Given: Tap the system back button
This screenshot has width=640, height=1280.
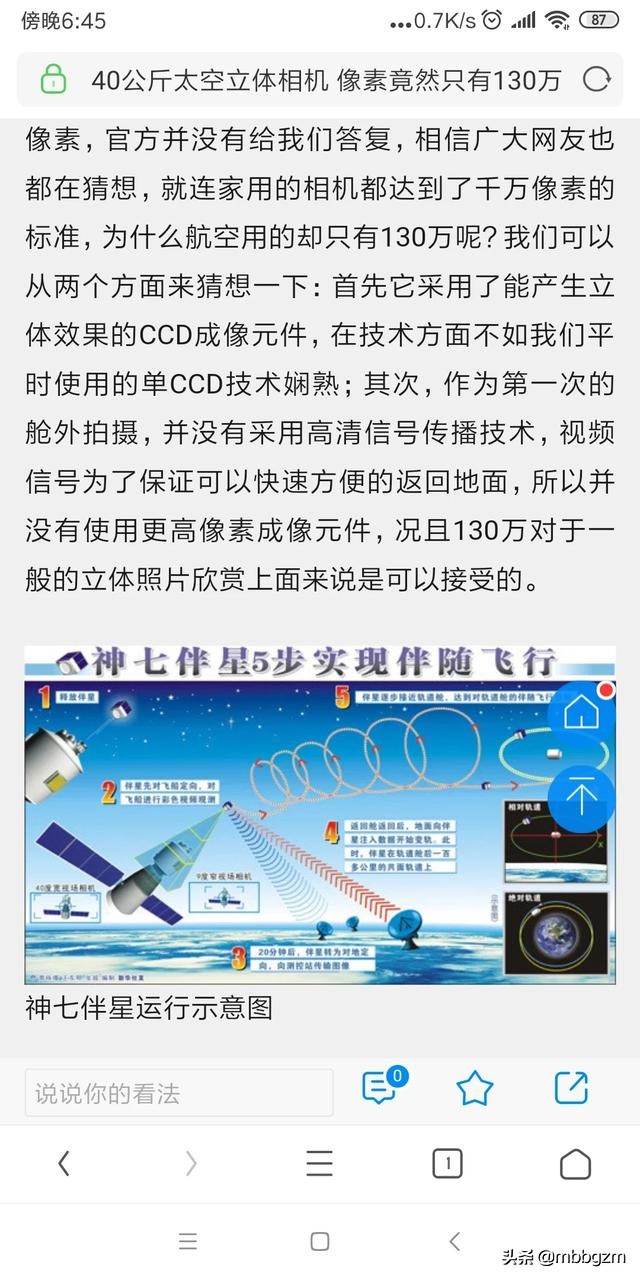Looking at the screenshot, I should 454,1241.
